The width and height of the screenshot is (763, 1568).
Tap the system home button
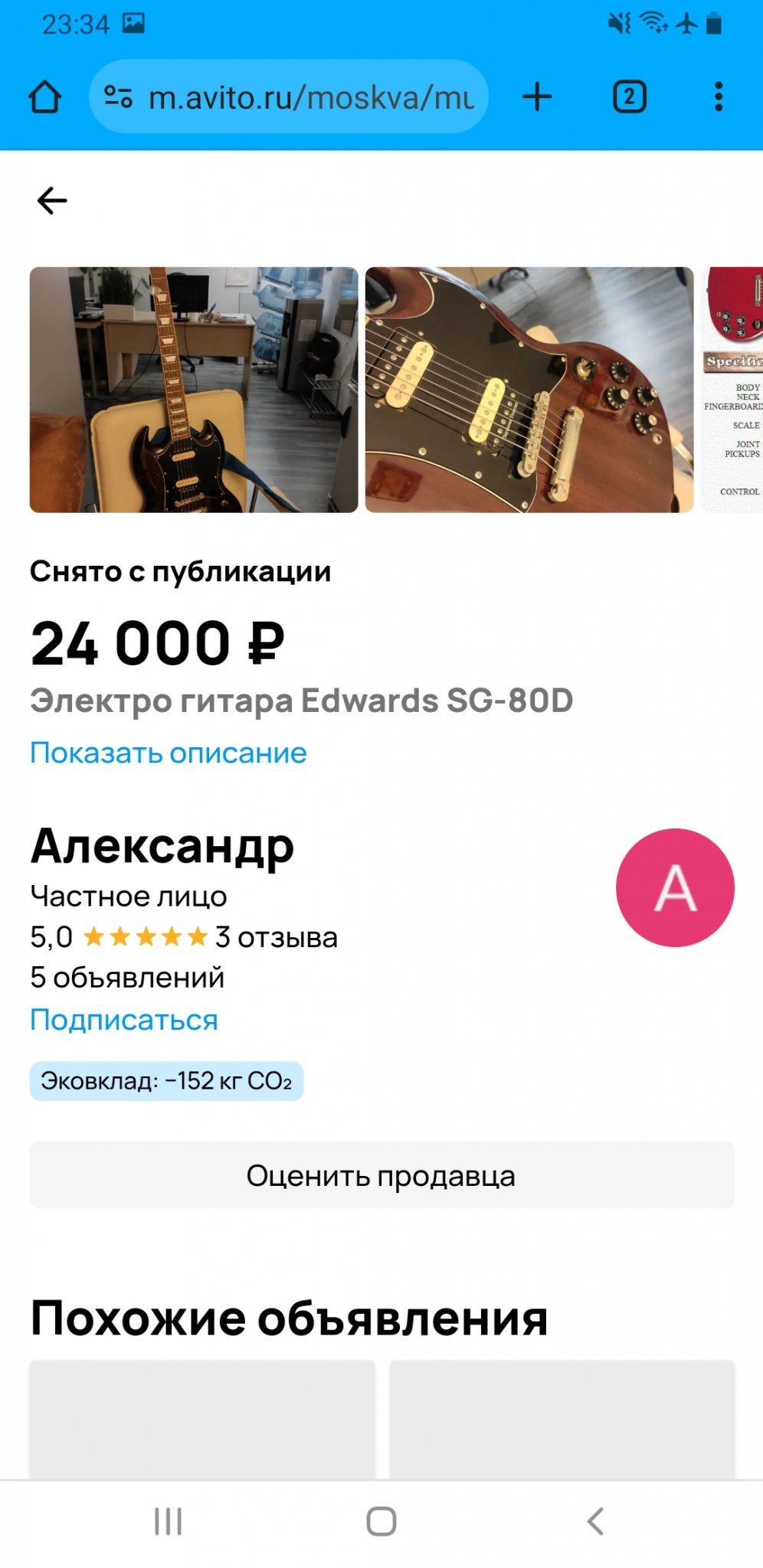pyautogui.click(x=381, y=1521)
